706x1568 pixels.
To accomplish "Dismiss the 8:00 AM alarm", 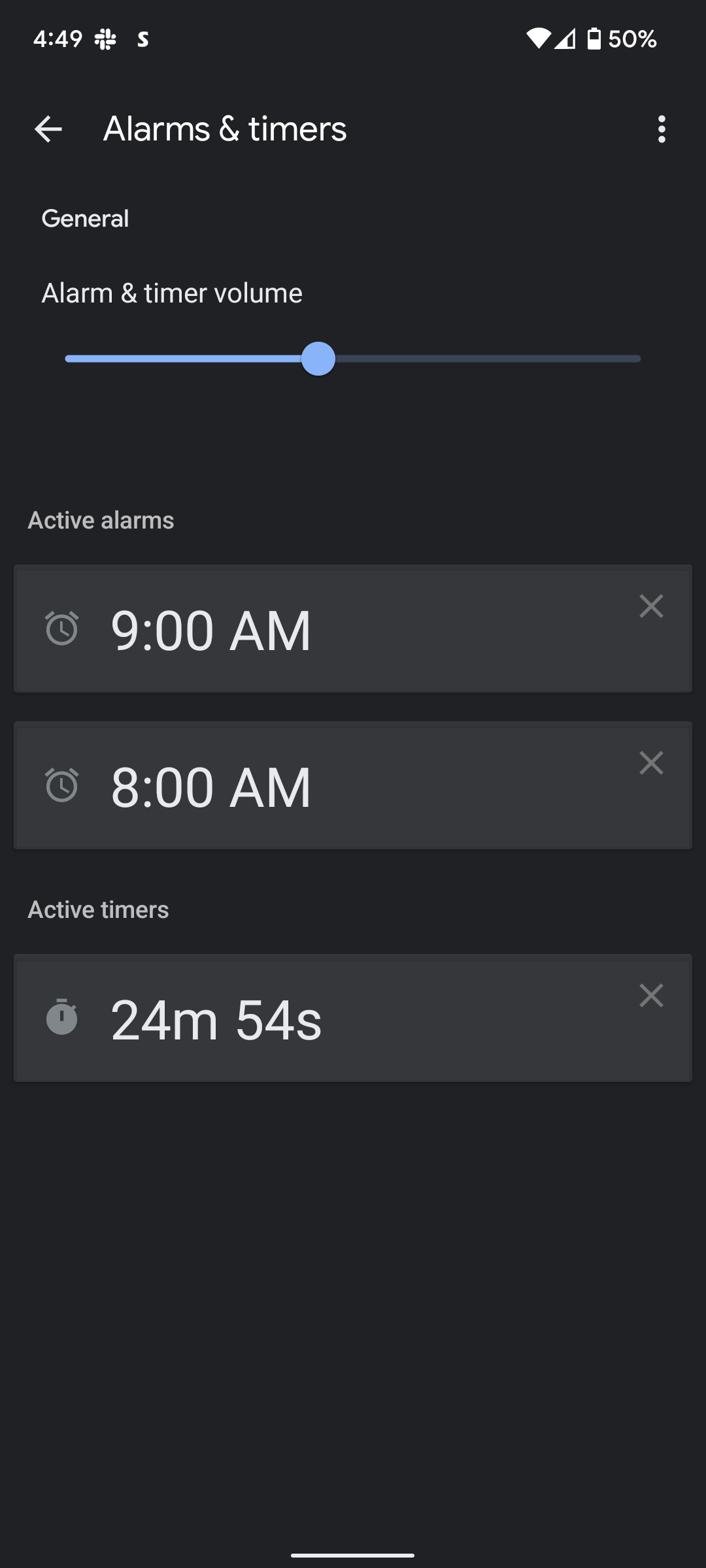I will coord(651,762).
